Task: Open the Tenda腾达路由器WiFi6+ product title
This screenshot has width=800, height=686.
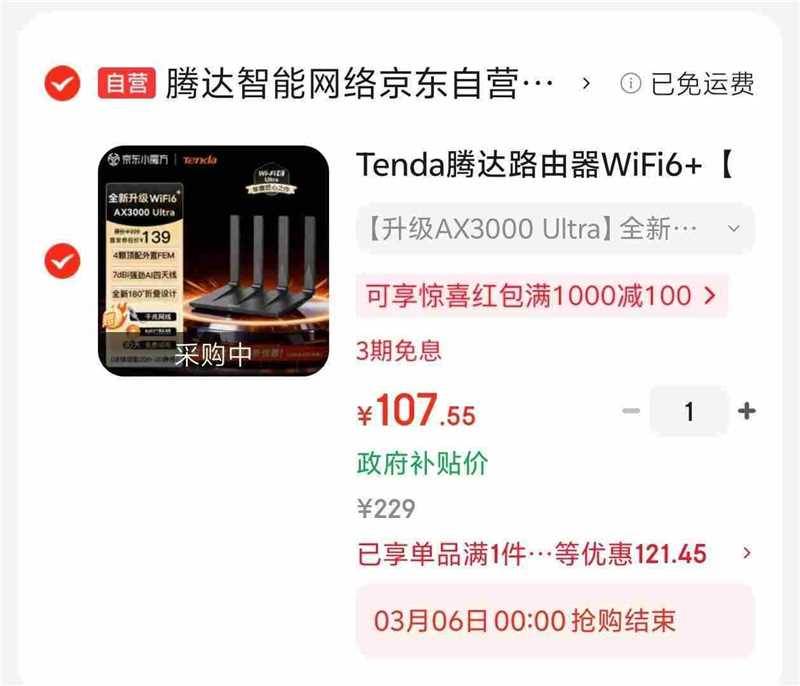Action: [546, 165]
